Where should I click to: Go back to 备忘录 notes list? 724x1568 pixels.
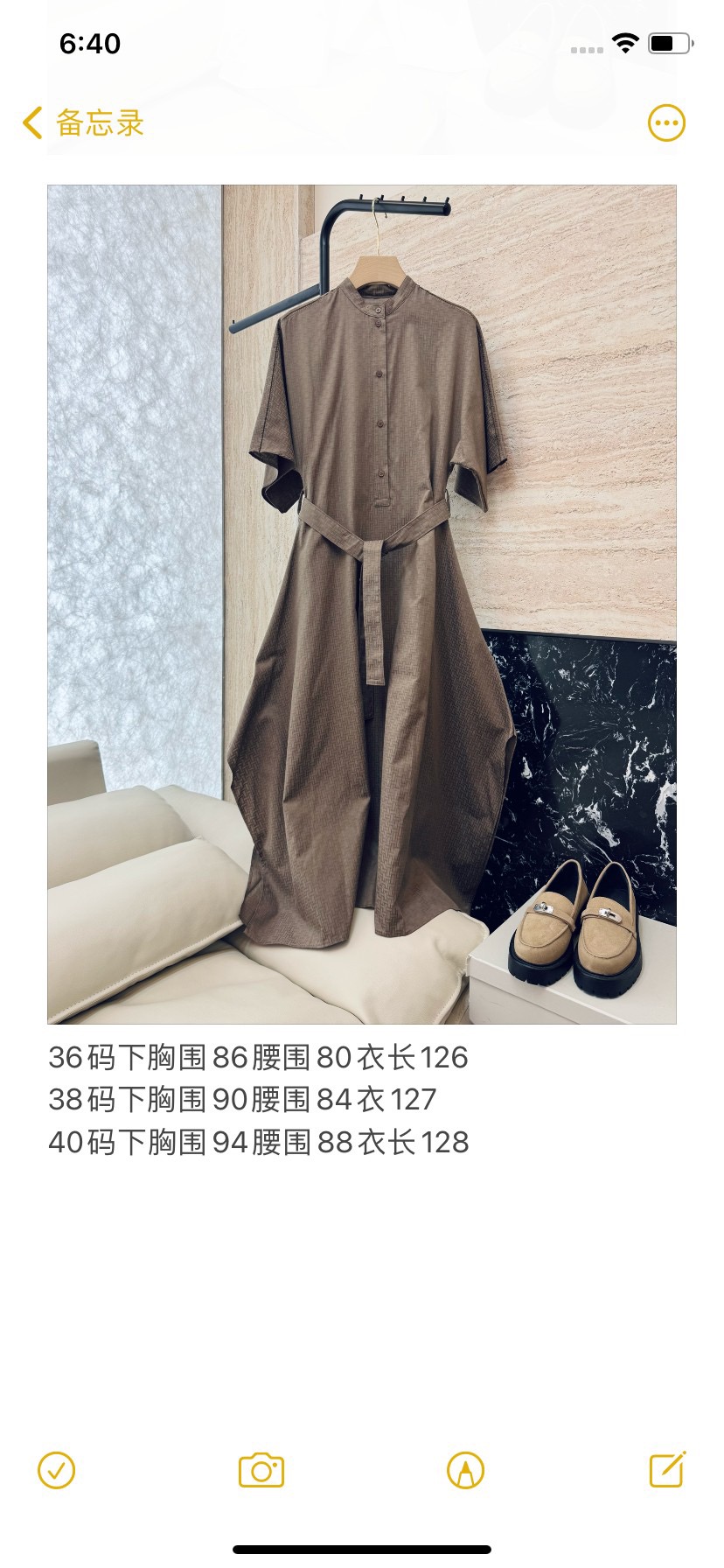[83, 123]
